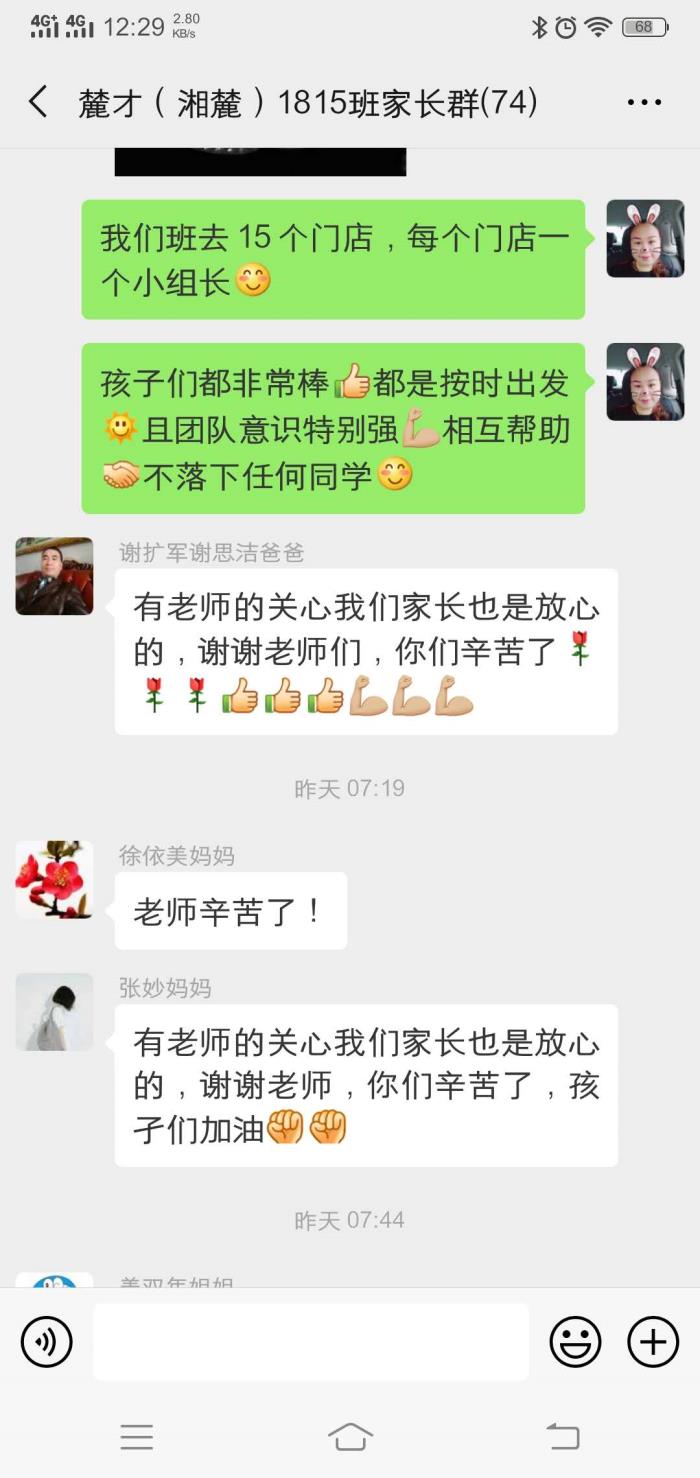Go back from the group chat
Screen dimensions: 700x1478
point(38,102)
